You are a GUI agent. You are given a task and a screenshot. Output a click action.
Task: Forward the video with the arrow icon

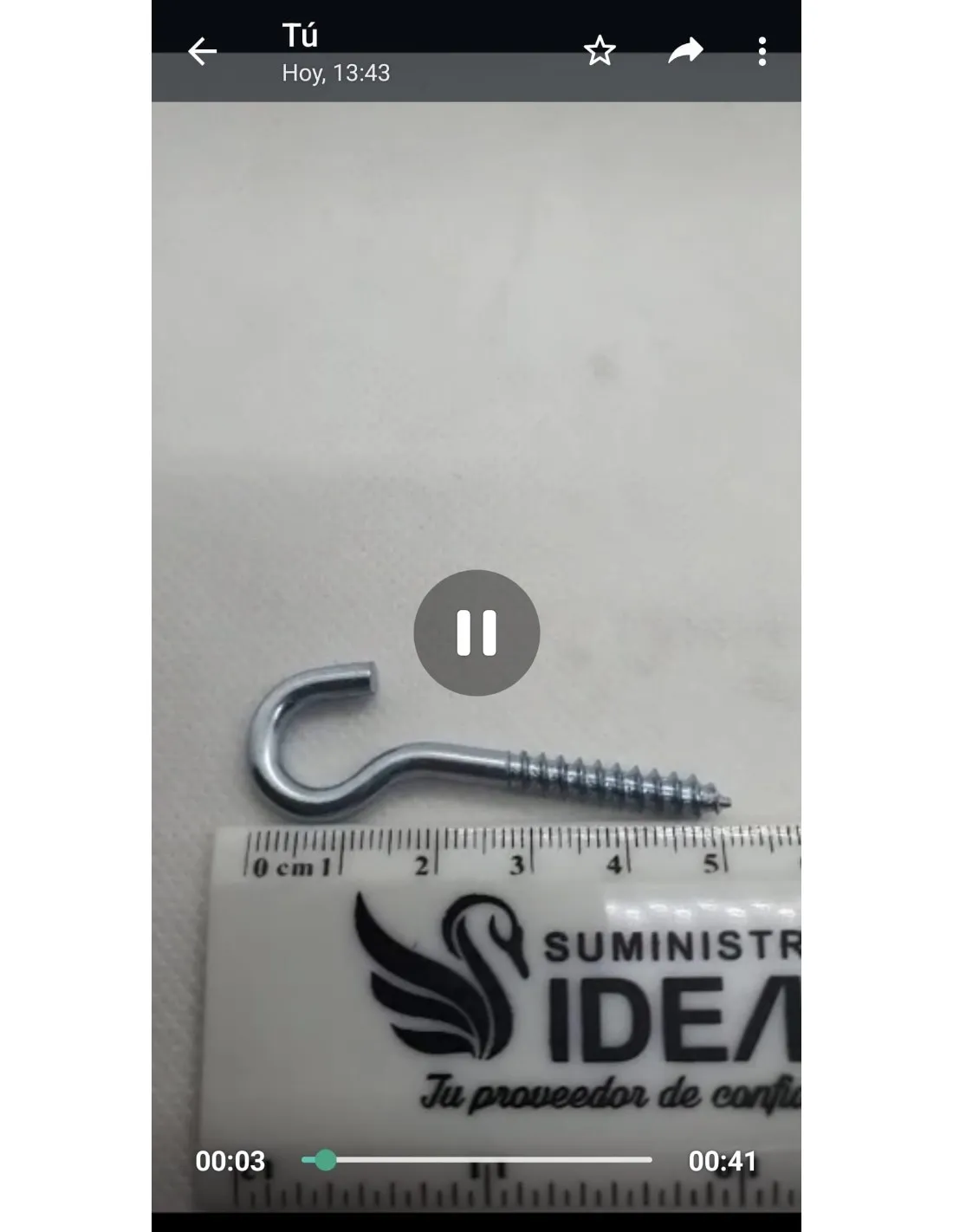click(685, 51)
